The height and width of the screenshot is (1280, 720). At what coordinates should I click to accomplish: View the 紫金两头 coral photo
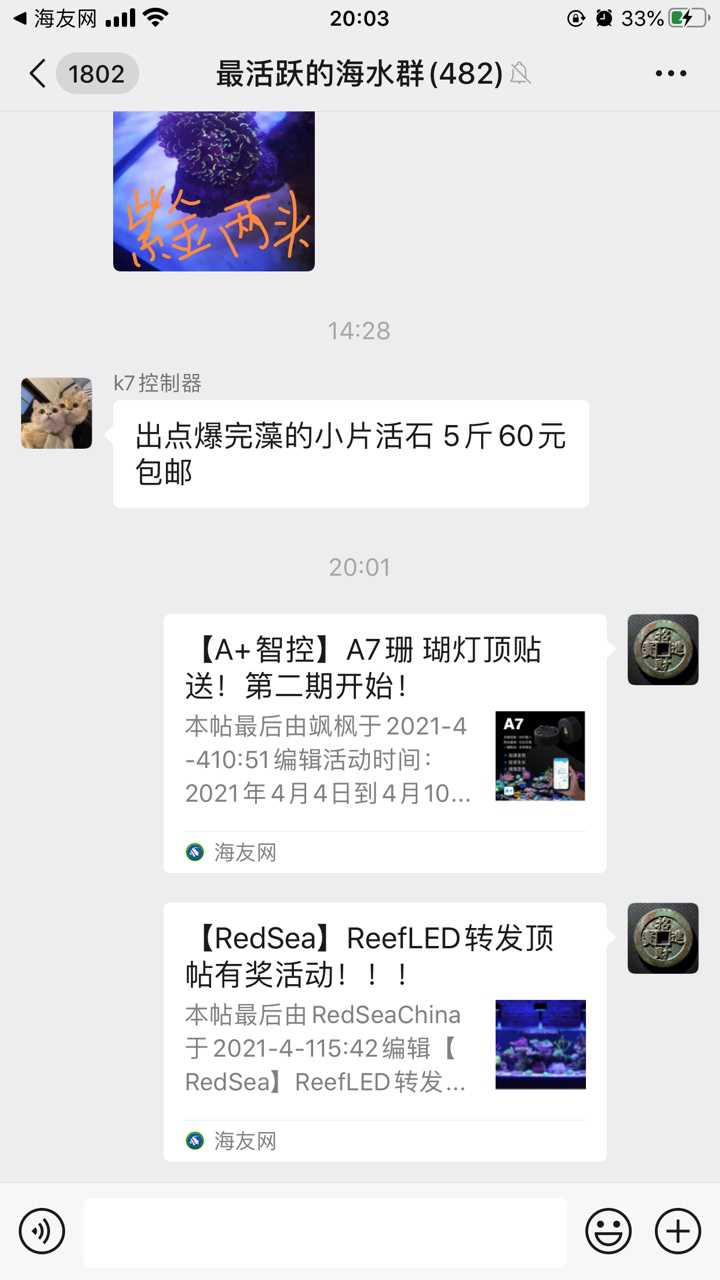coord(214,190)
